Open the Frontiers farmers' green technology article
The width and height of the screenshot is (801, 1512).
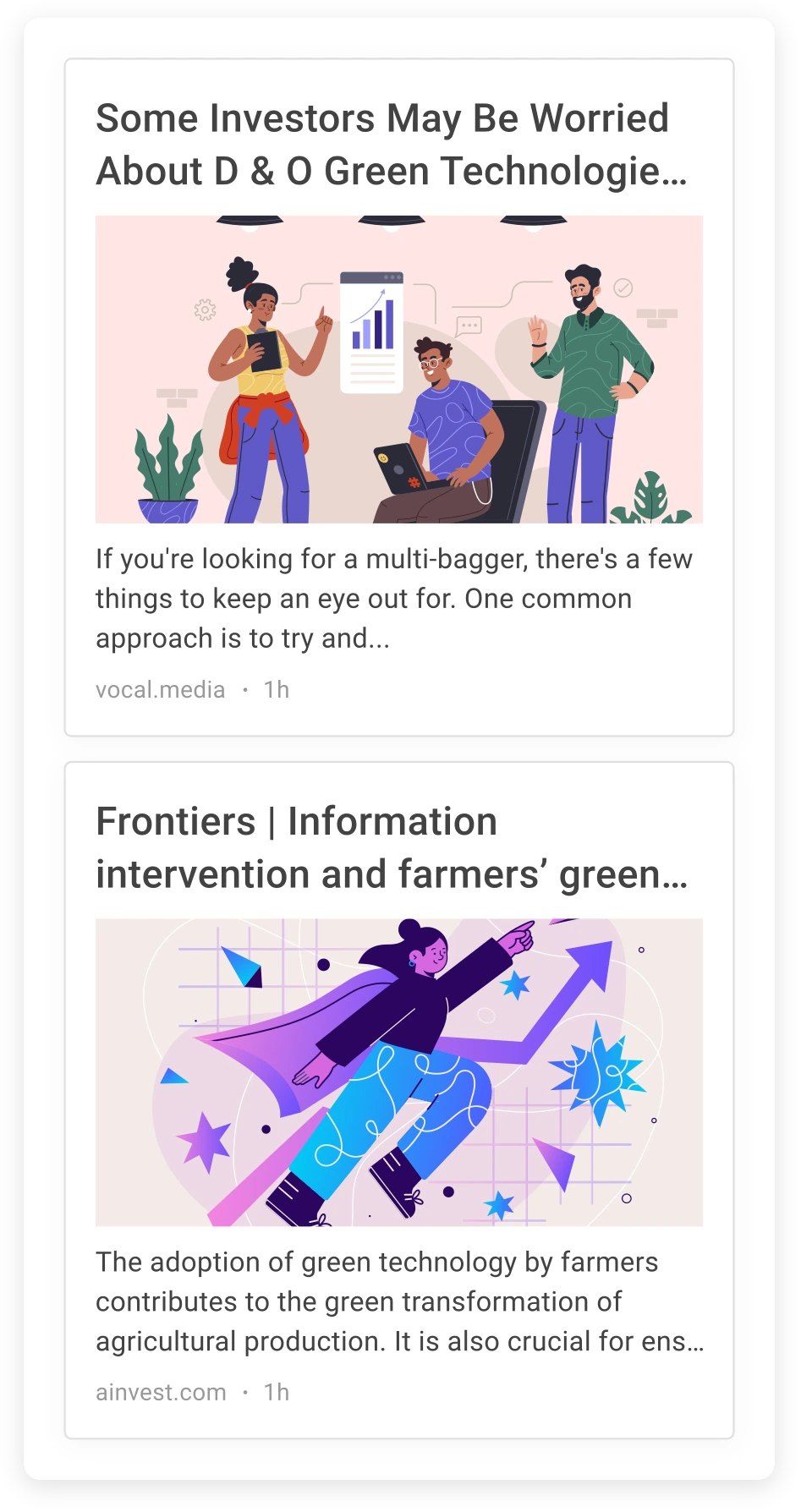(391, 848)
